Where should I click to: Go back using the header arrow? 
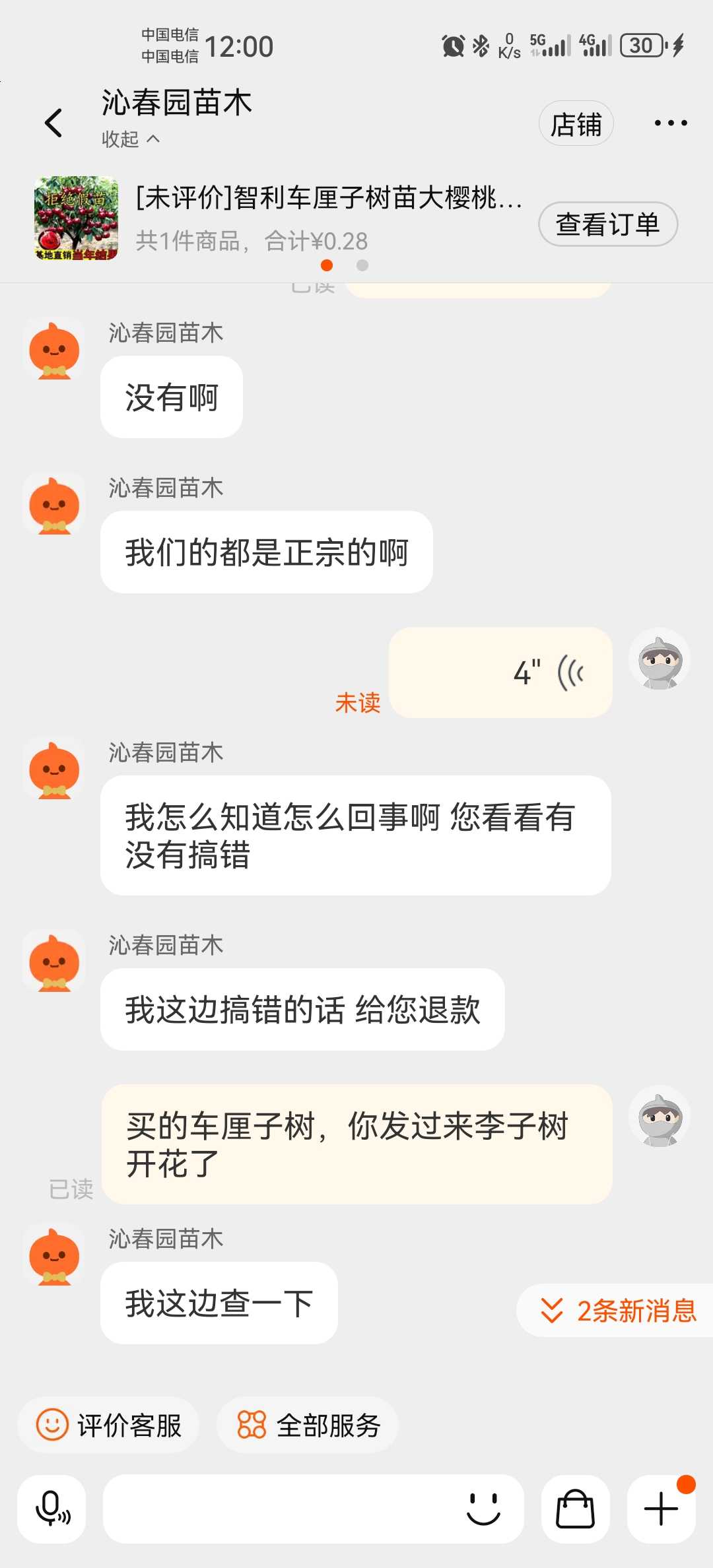[53, 123]
